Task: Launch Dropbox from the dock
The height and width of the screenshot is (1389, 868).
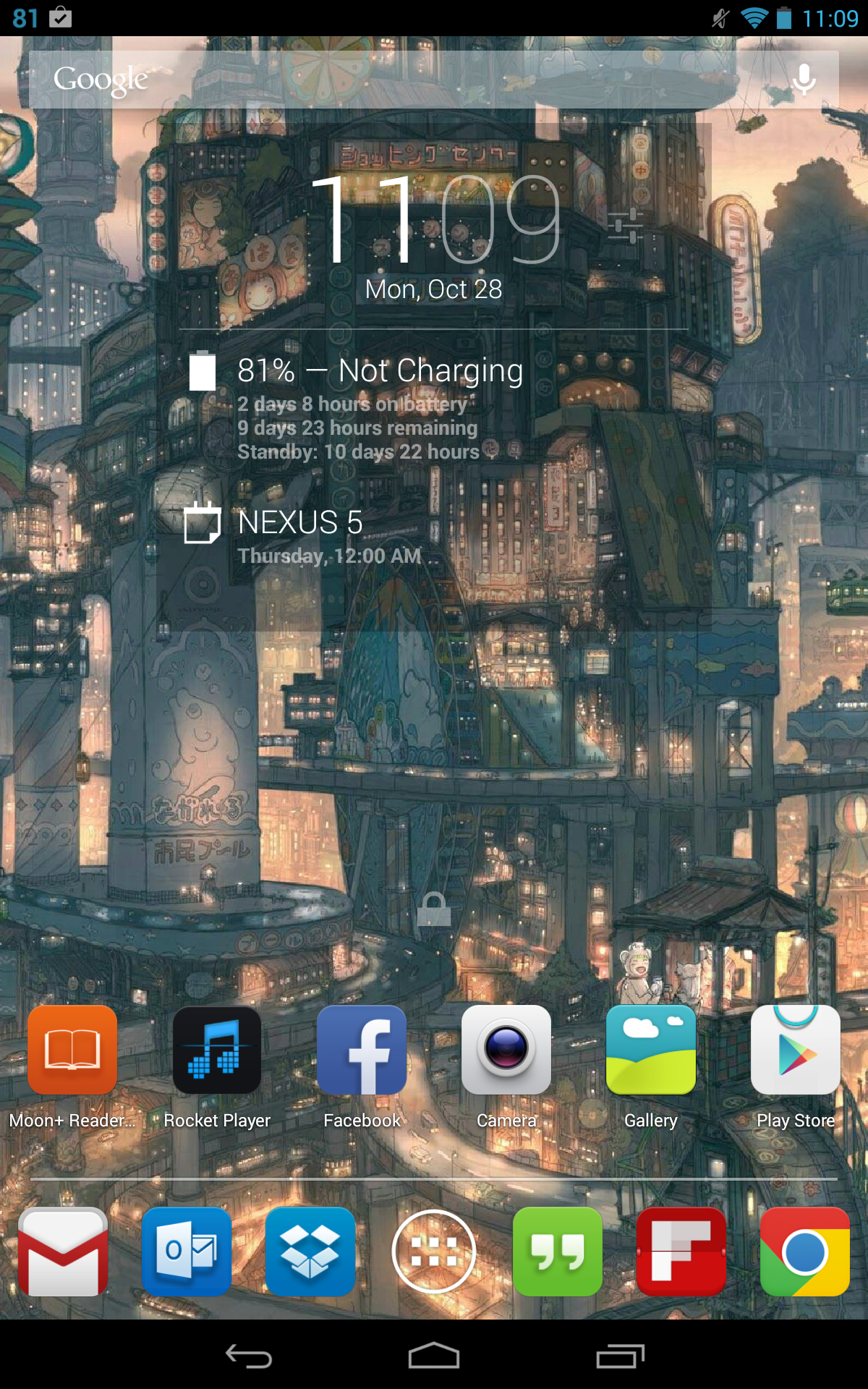Action: (x=310, y=1252)
